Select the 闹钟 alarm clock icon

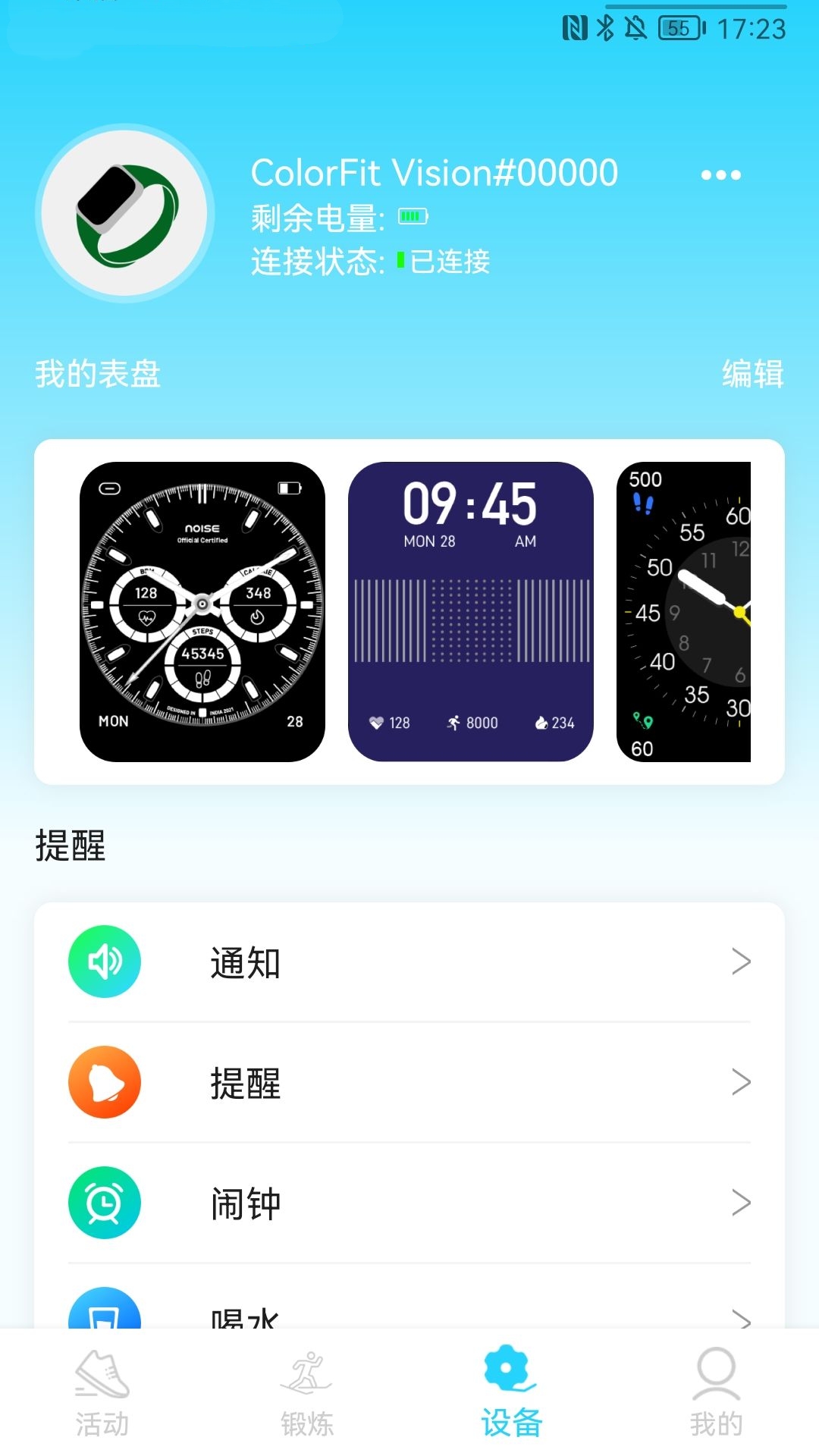tap(105, 1204)
